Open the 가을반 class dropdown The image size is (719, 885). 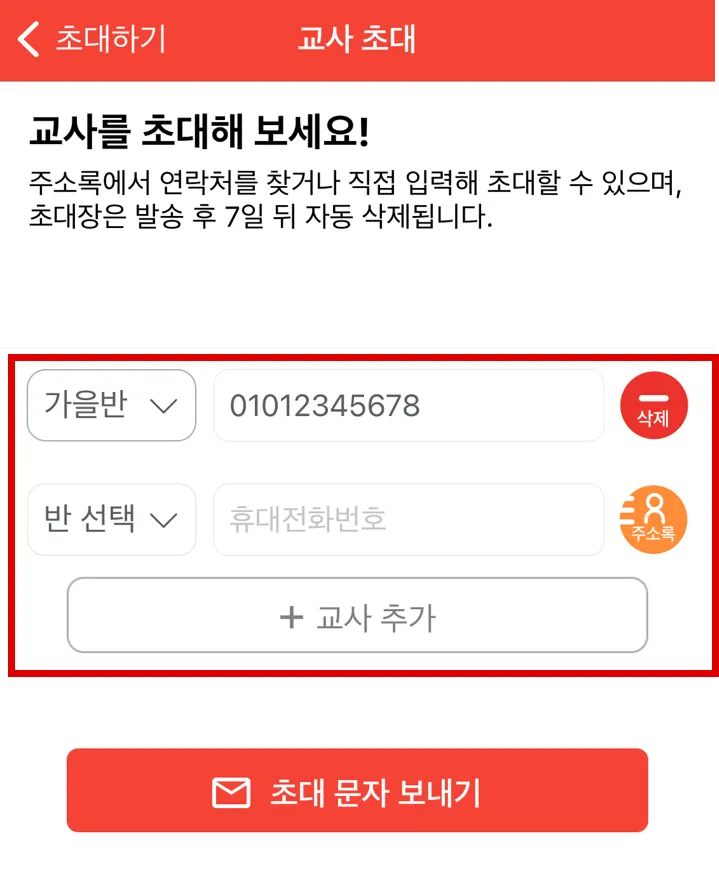click(111, 405)
